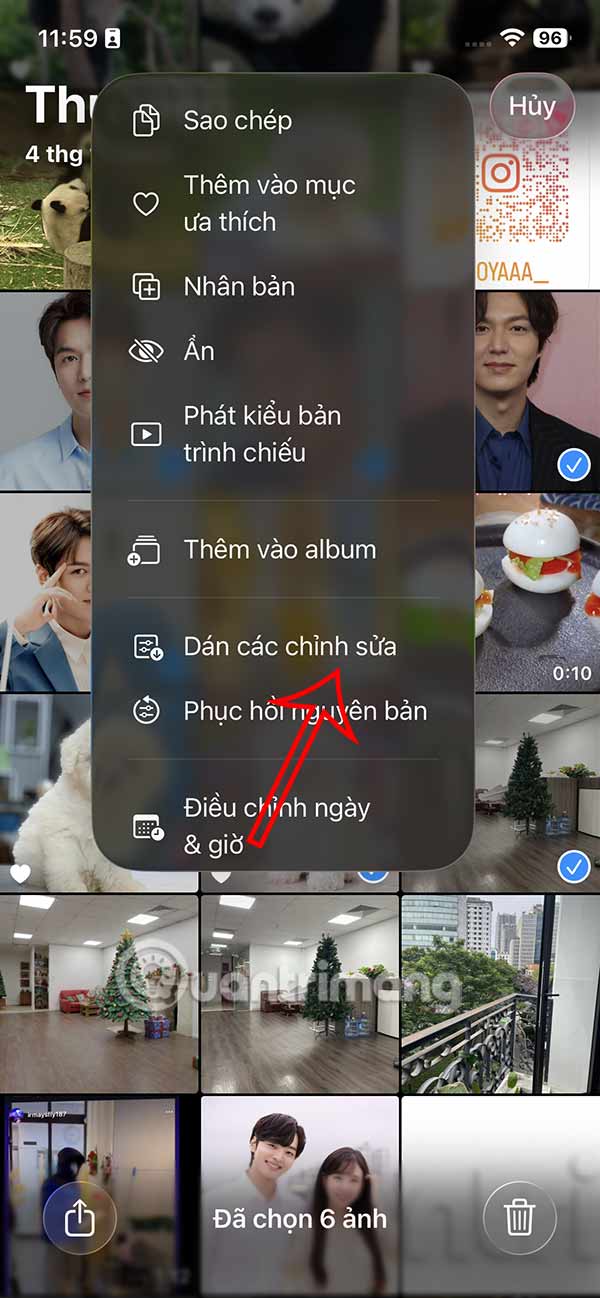This screenshot has width=600, height=1298.
Task: Open Điều chỉnh ngày & giờ
Action: pyautogui.click(x=276, y=825)
